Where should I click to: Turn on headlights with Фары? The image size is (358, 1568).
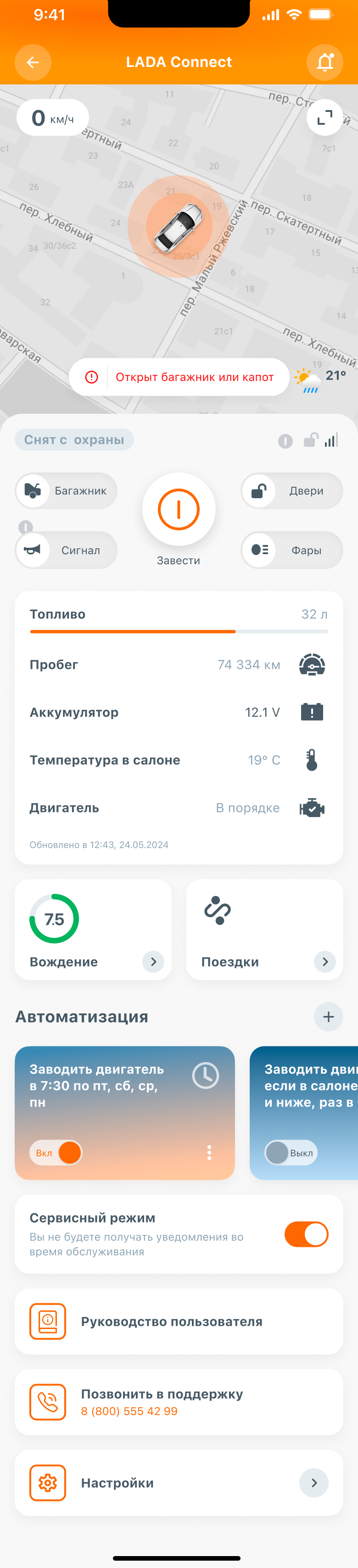(291, 550)
